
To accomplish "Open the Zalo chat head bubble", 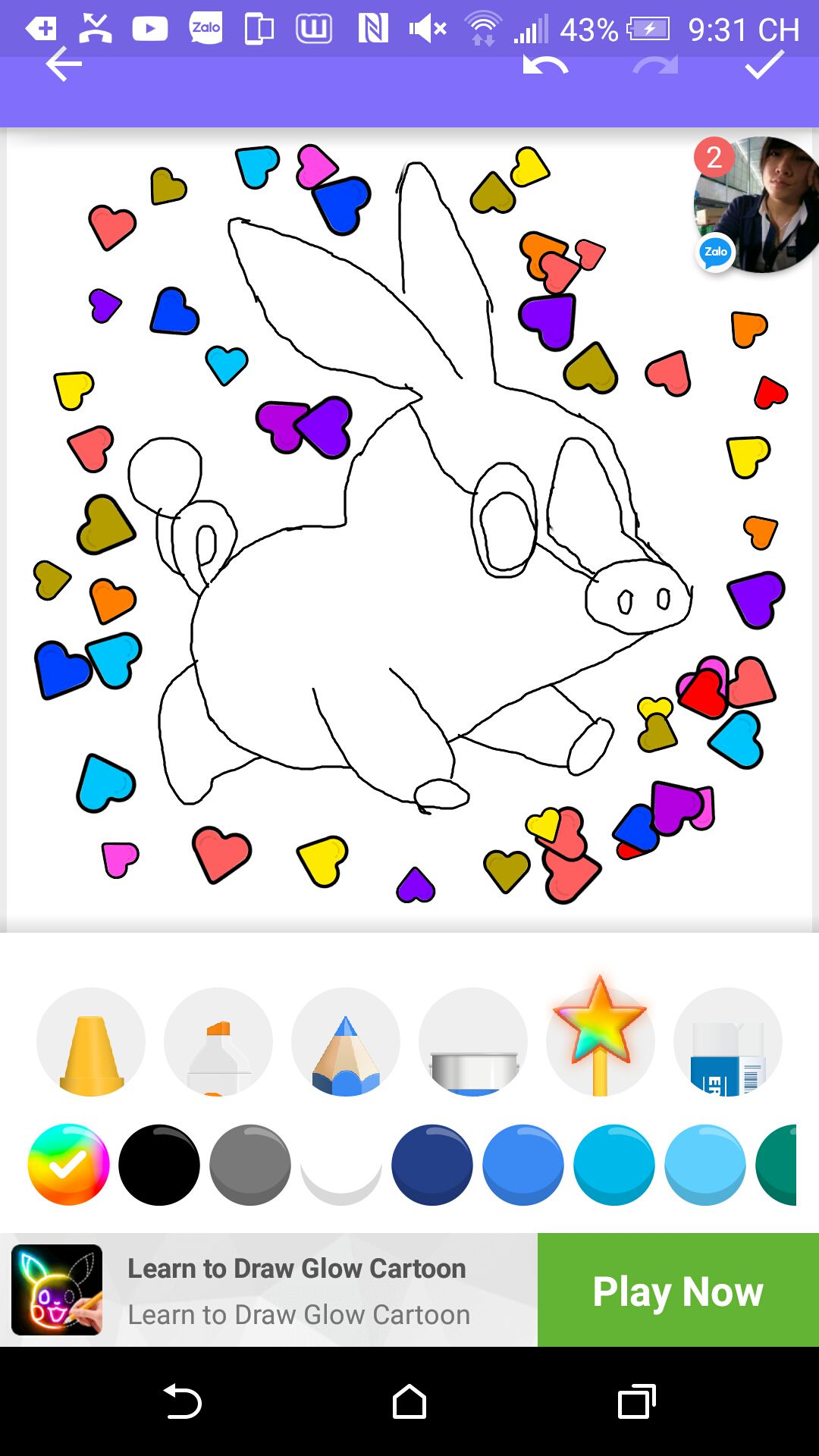I will coord(755,205).
